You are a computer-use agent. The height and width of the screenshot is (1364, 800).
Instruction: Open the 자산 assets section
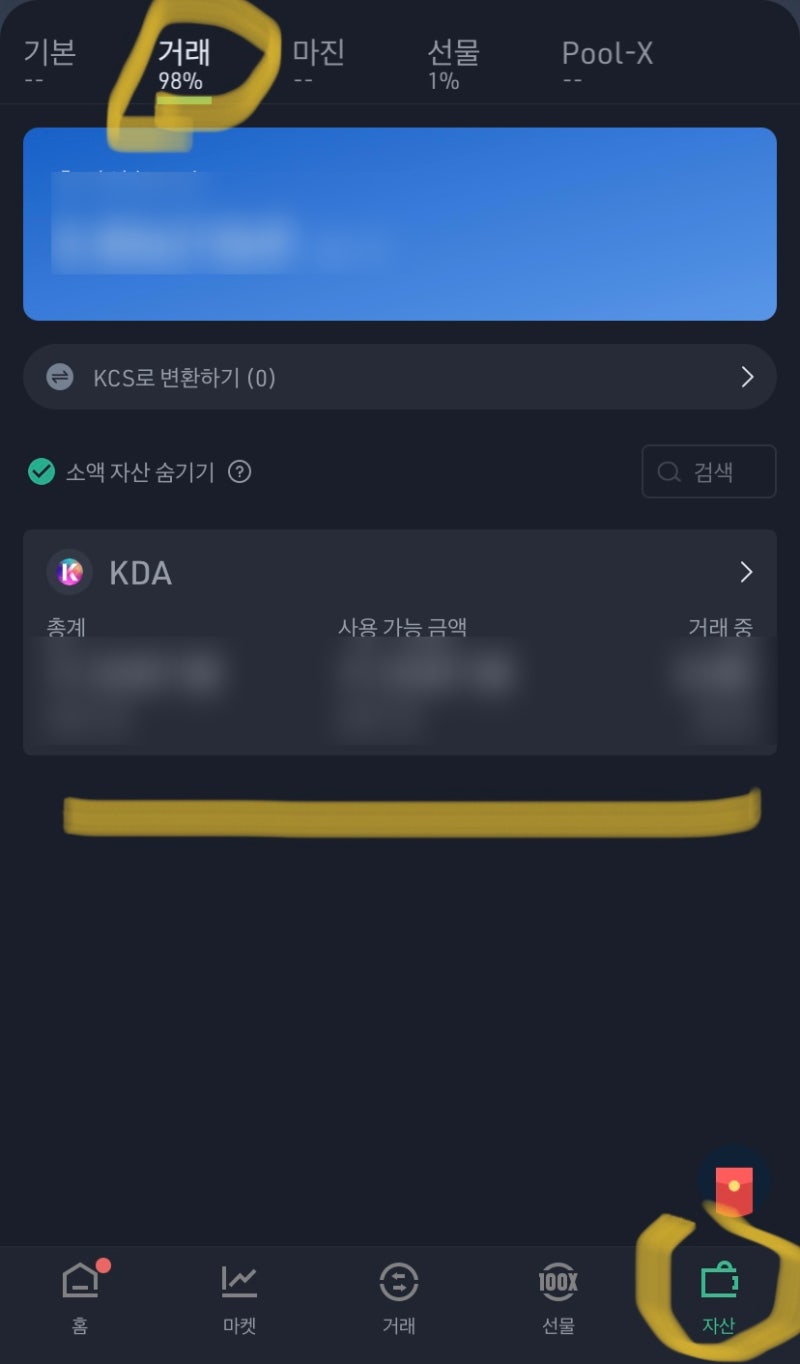(x=719, y=1297)
